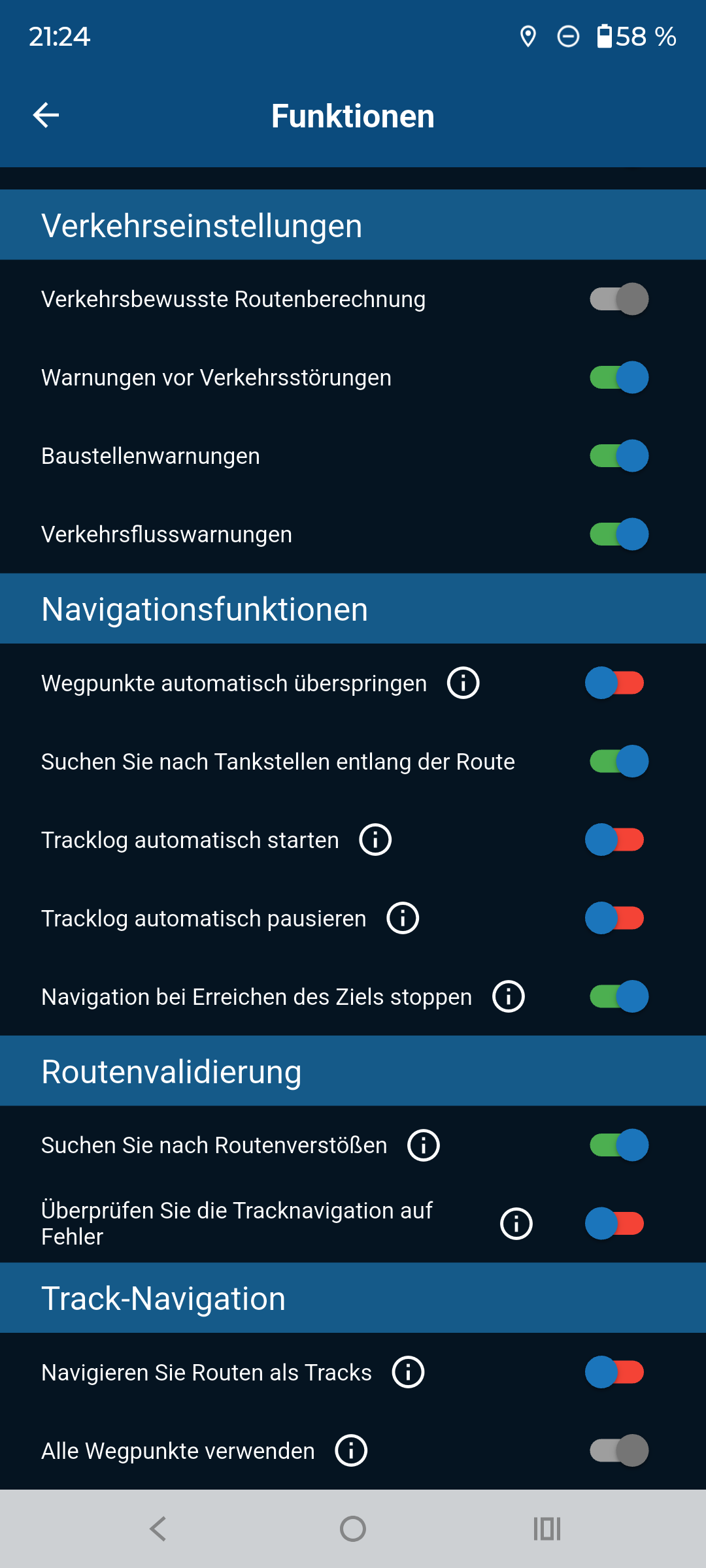Go back with the arrow in the header
This screenshot has height=1568, width=706.
[x=46, y=115]
